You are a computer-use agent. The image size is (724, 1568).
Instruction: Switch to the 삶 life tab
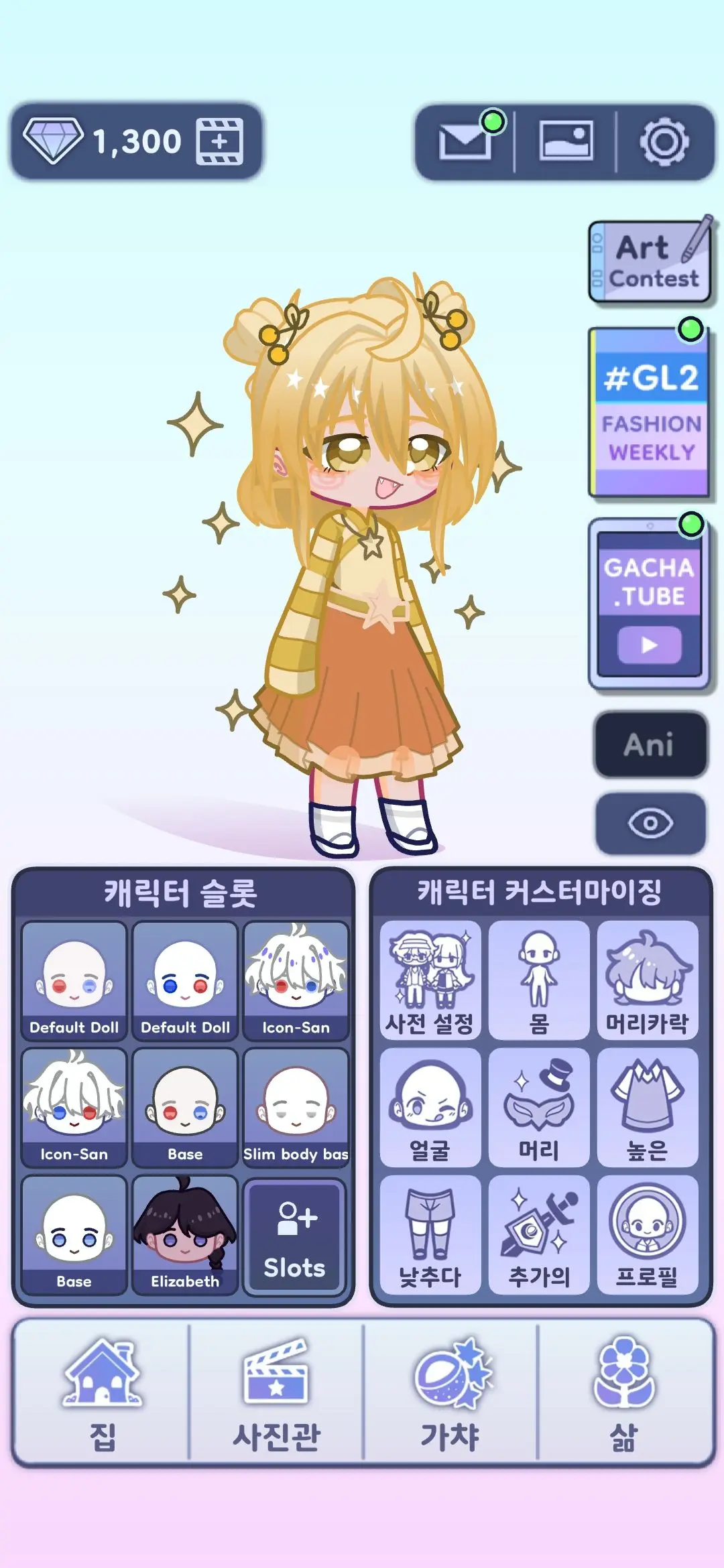click(625, 1394)
